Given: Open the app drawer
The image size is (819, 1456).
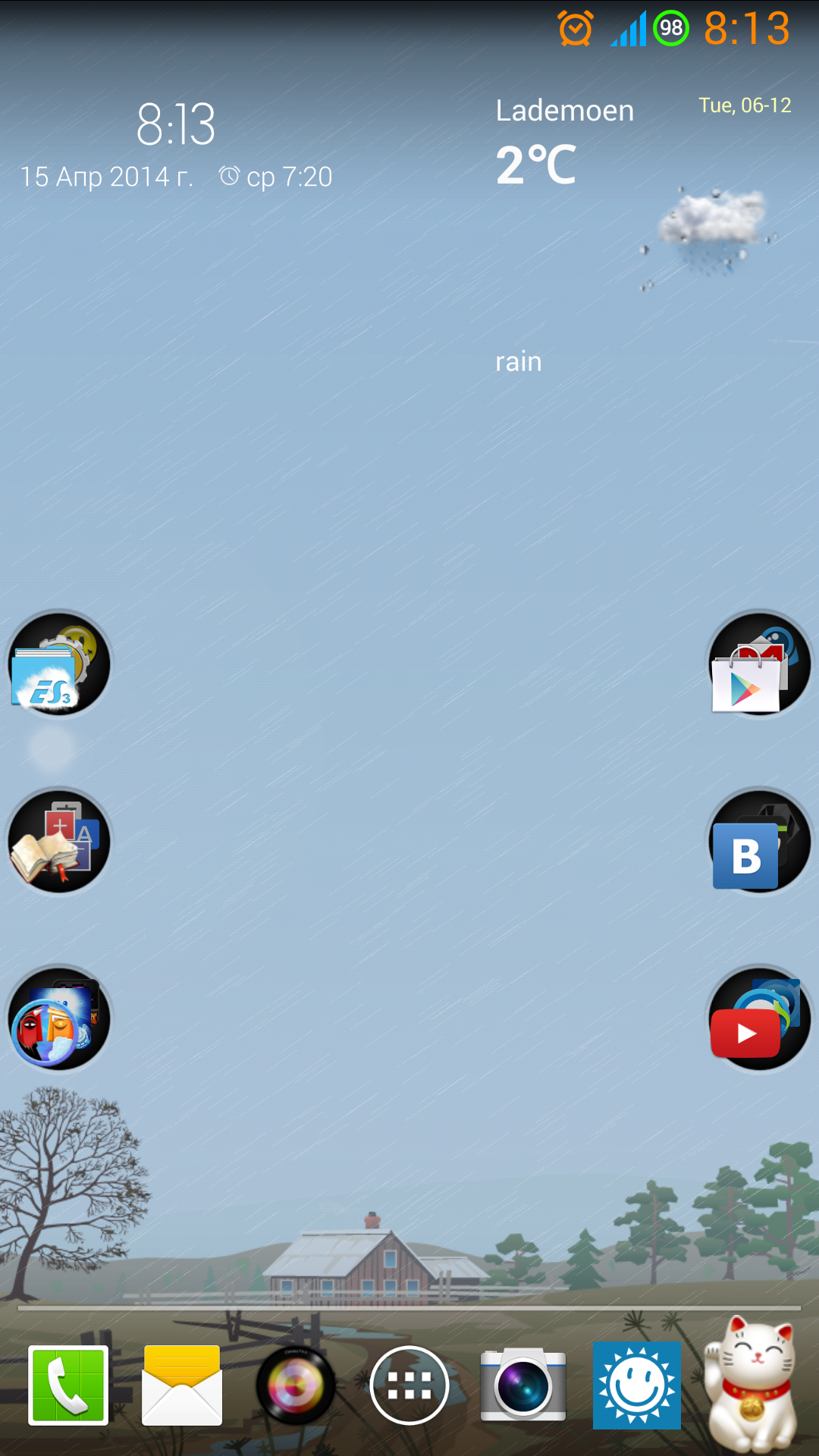Looking at the screenshot, I should coord(409,1385).
